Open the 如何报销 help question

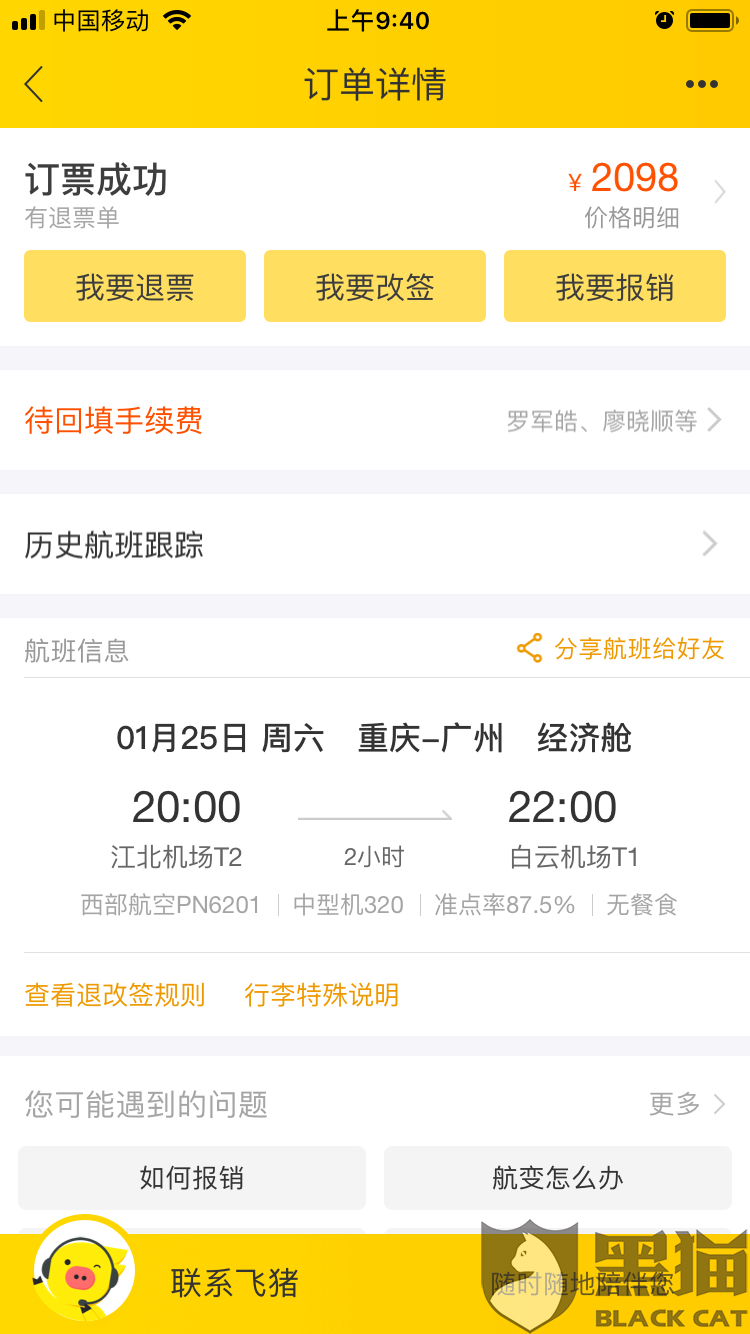(192, 1178)
